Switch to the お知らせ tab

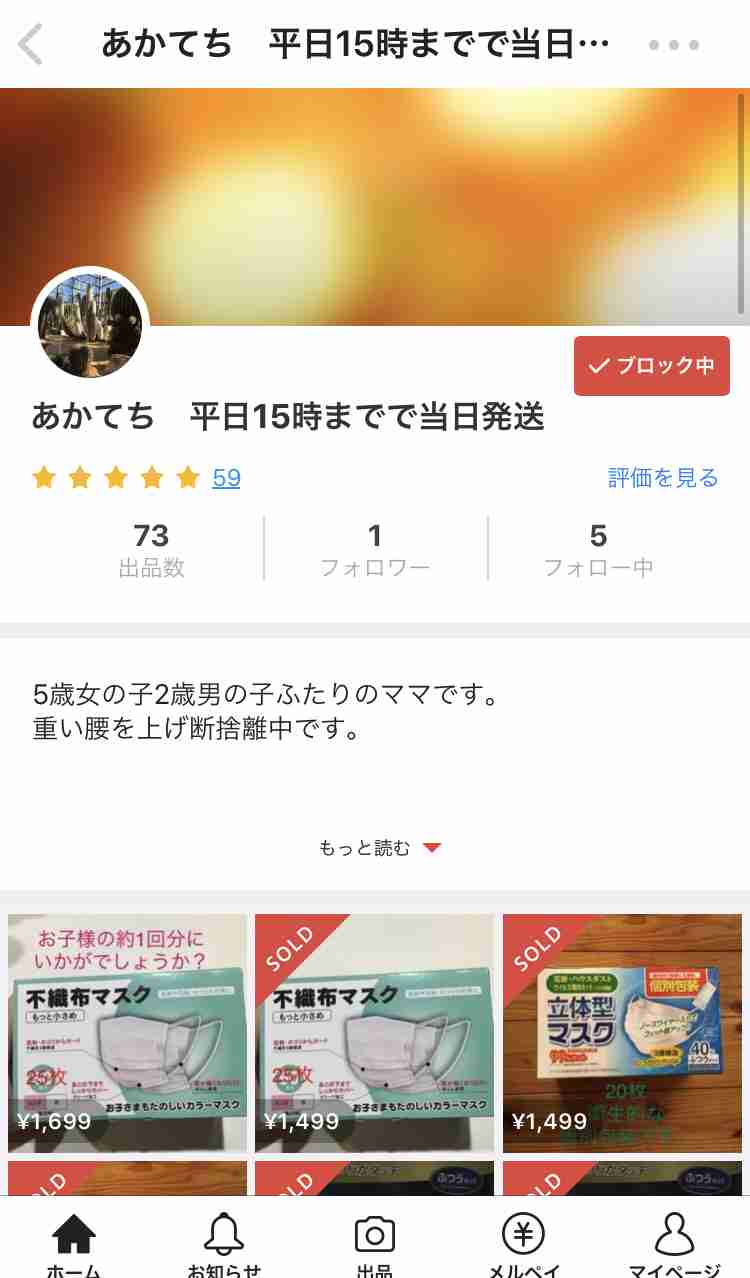(x=224, y=1244)
